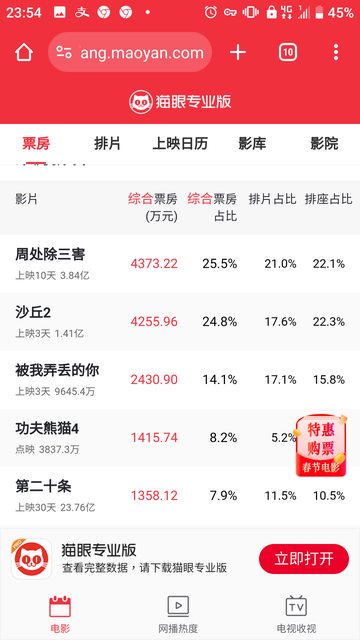Tap the 立即打开 button

(304, 558)
